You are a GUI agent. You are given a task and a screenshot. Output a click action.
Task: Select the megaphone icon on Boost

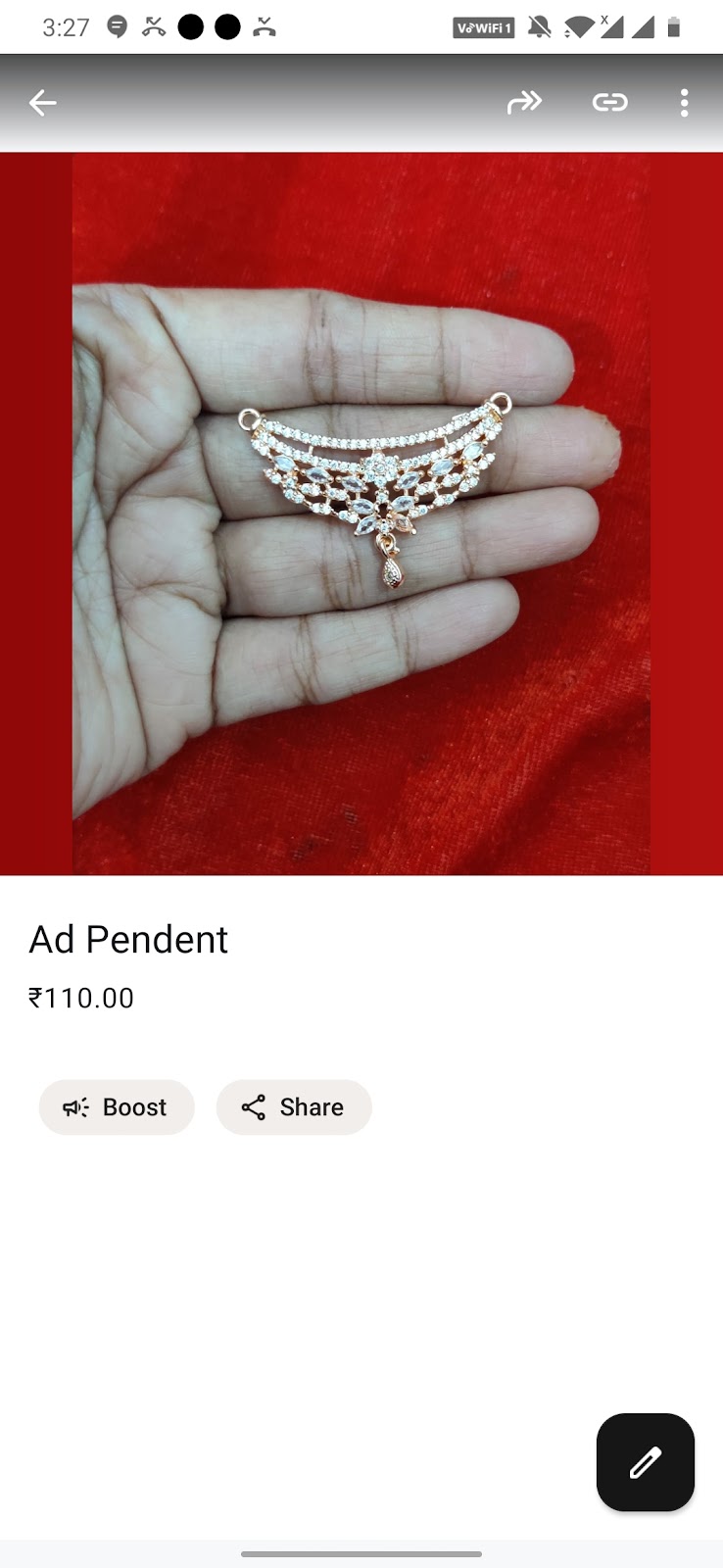coord(75,1107)
